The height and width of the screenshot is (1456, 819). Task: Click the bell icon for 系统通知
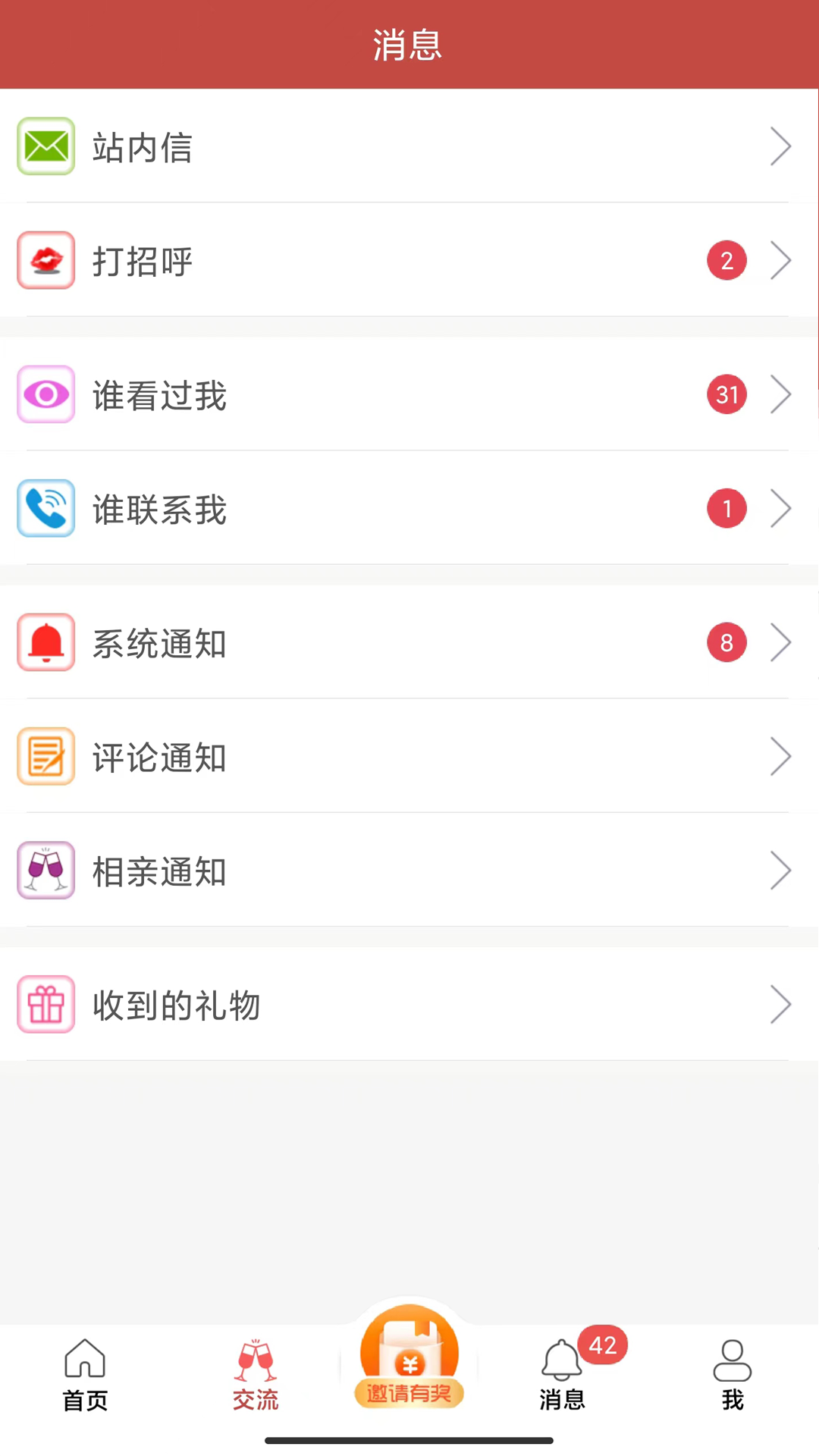[x=45, y=642]
